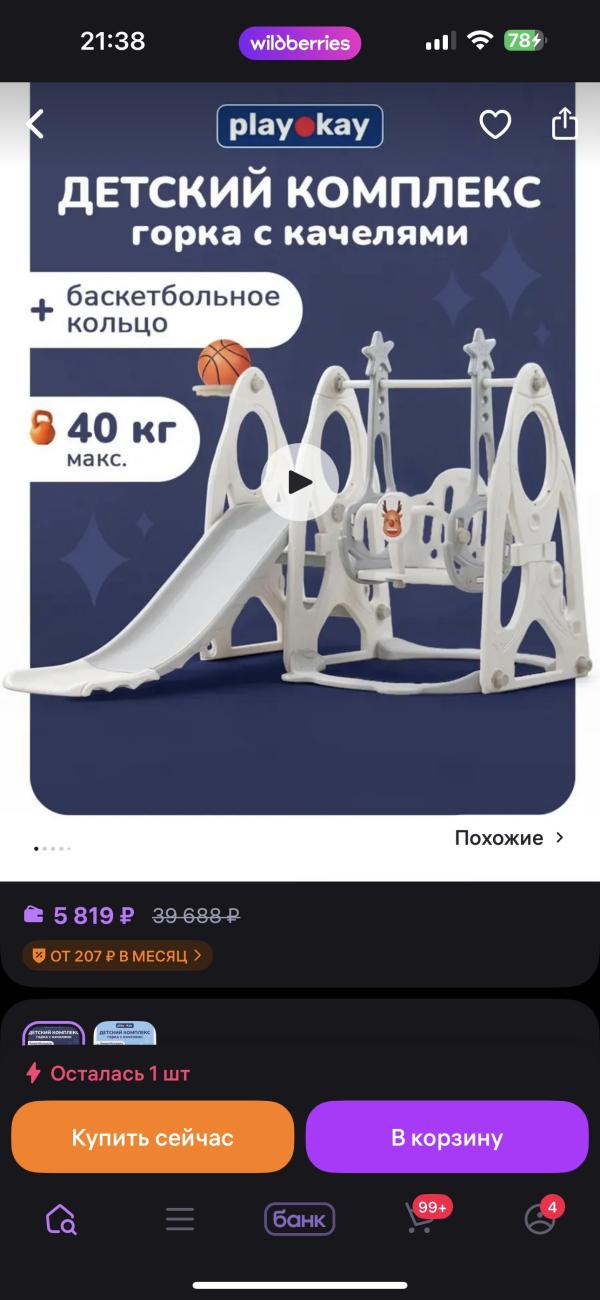Open the catalog menu tab
600x1300 pixels.
[x=180, y=1219]
